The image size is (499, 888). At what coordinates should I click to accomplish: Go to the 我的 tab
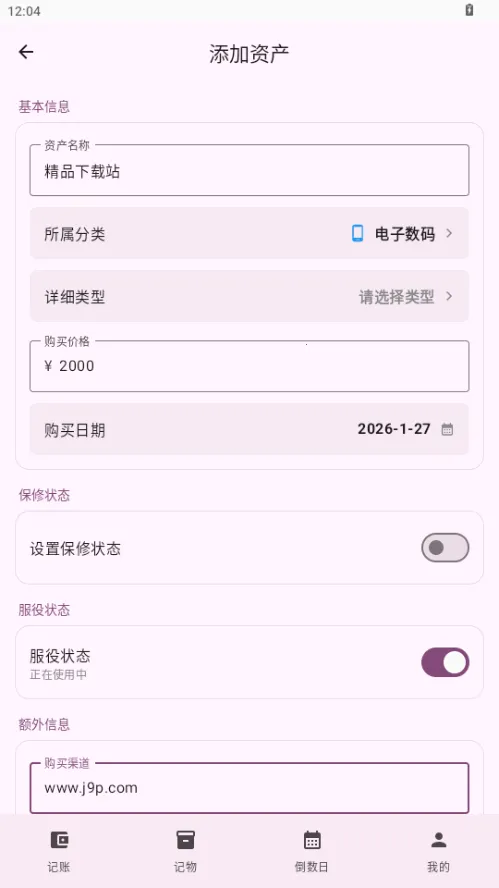[438, 851]
